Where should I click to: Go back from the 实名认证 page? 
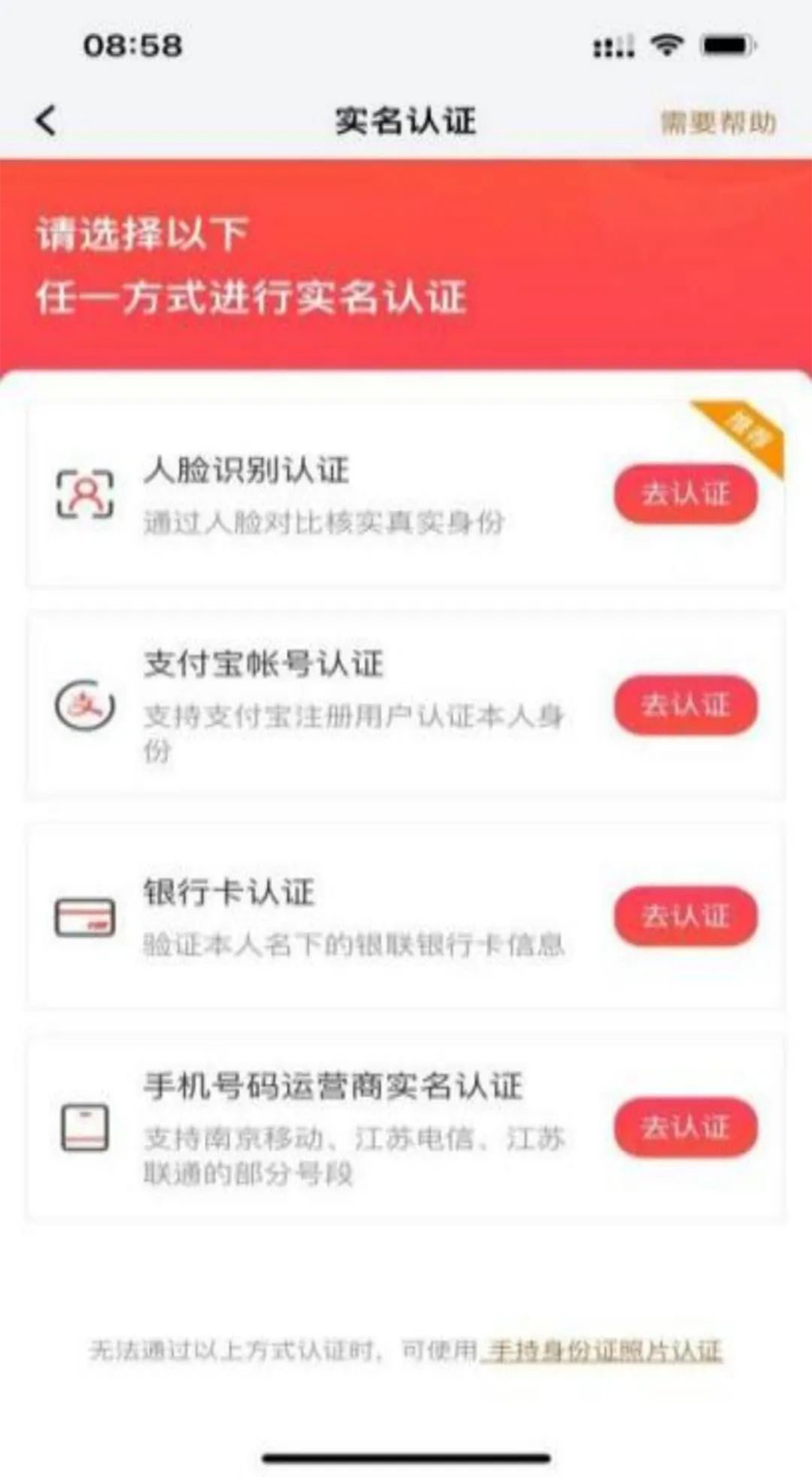point(45,121)
